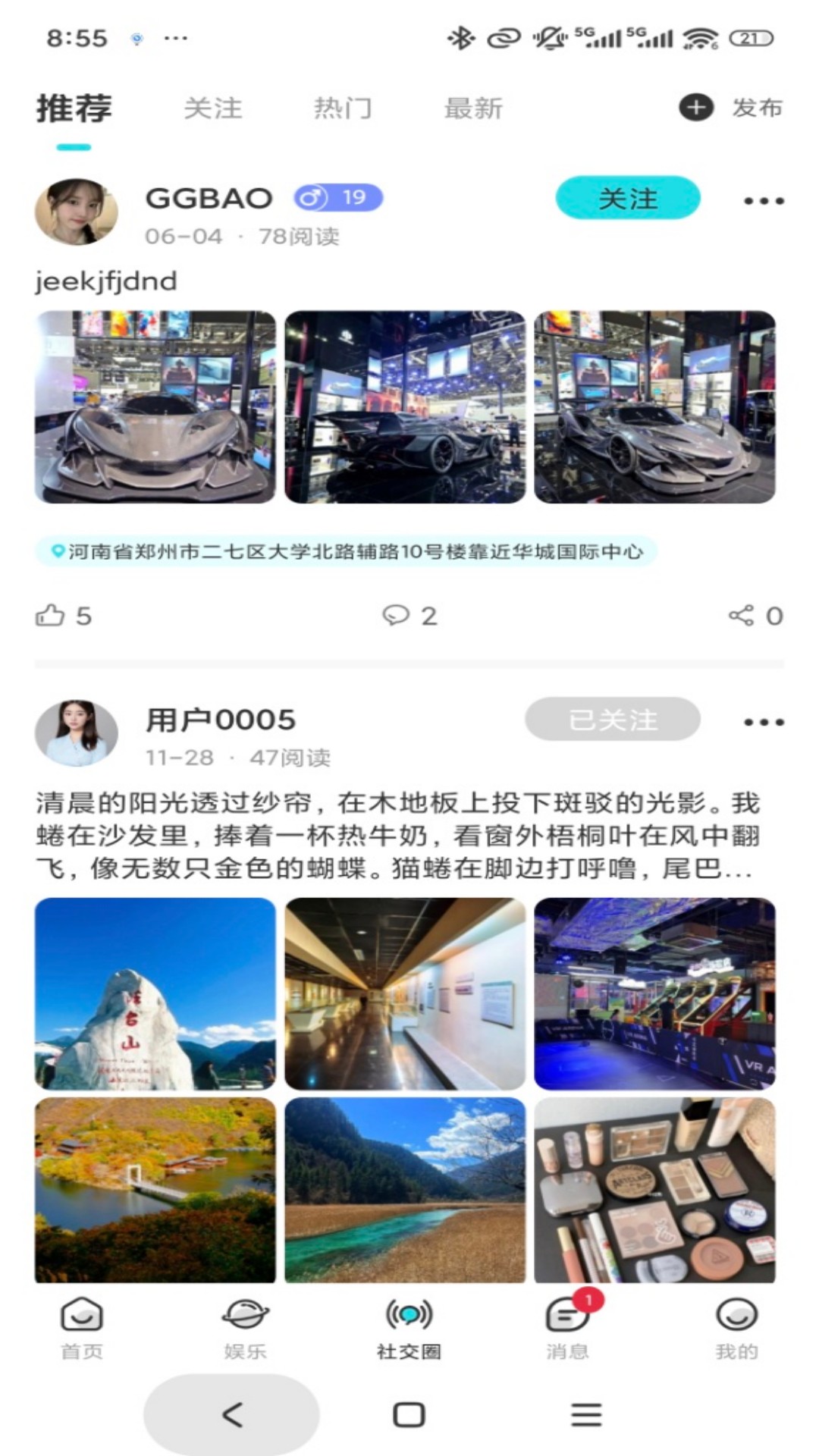Tap GGBAO's gender and age badge
819x1456 pixels.
[x=336, y=197]
